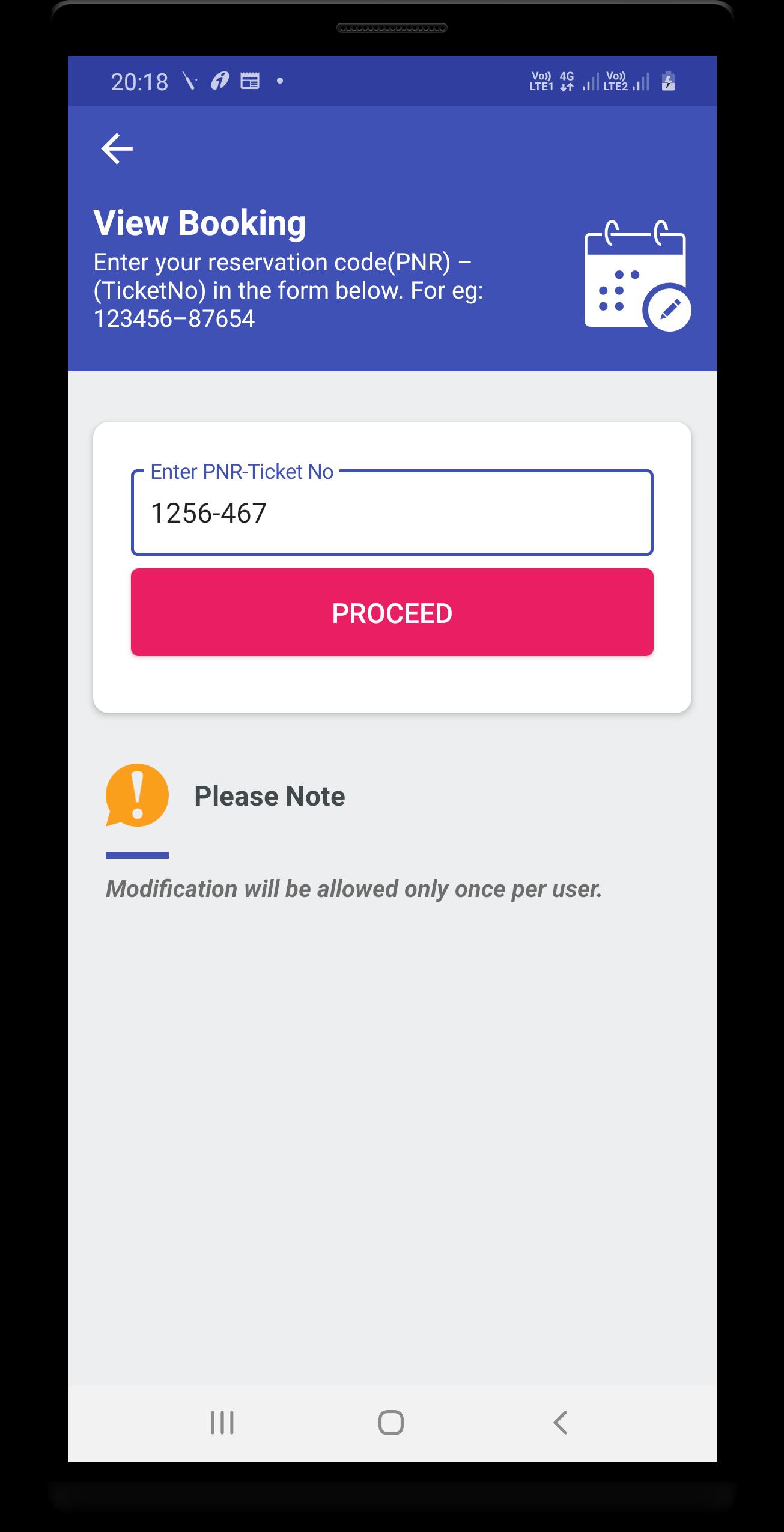
Task: Go to the home screen
Action: 391,1423
